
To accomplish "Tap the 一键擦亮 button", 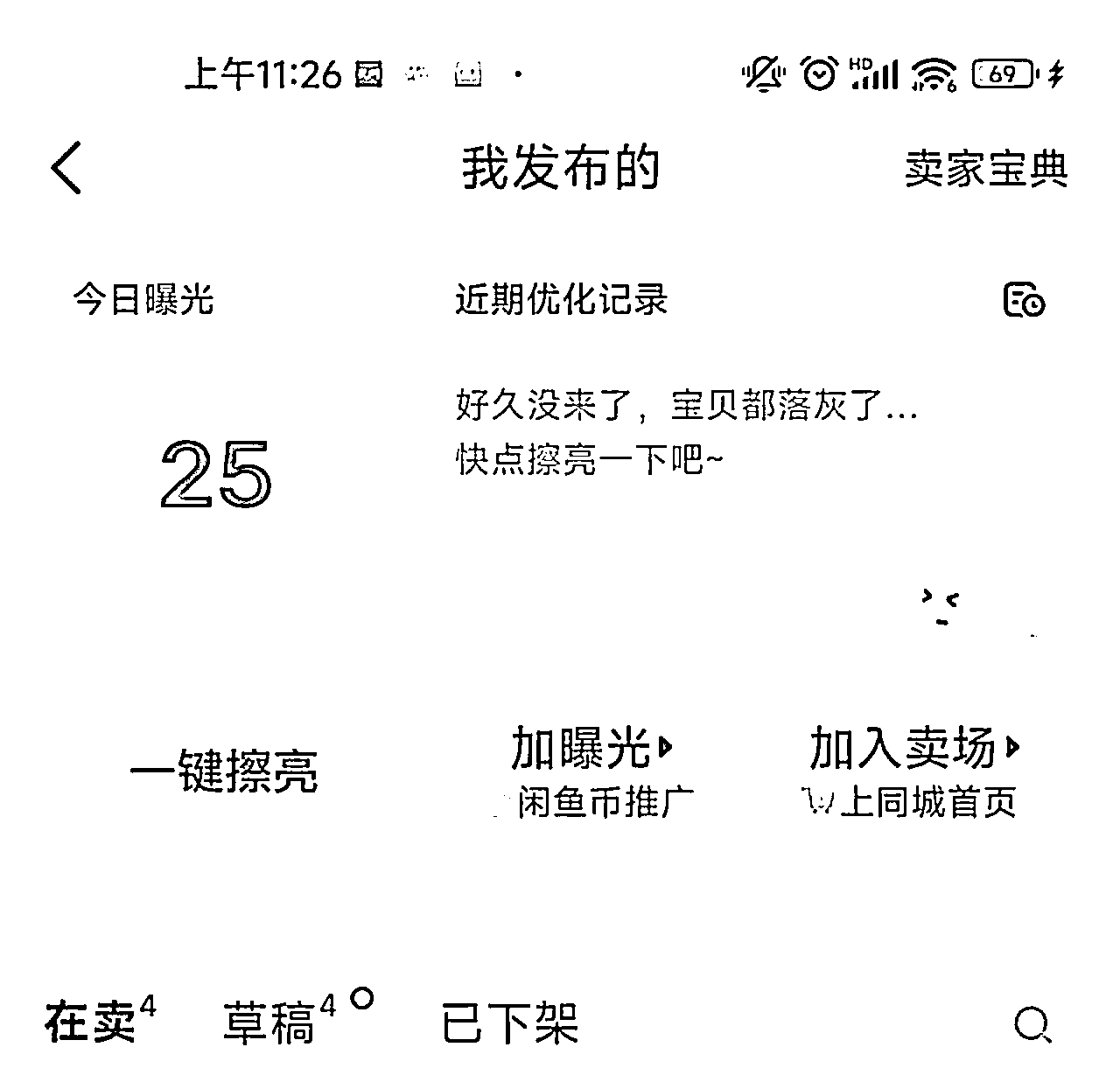I will (224, 771).
